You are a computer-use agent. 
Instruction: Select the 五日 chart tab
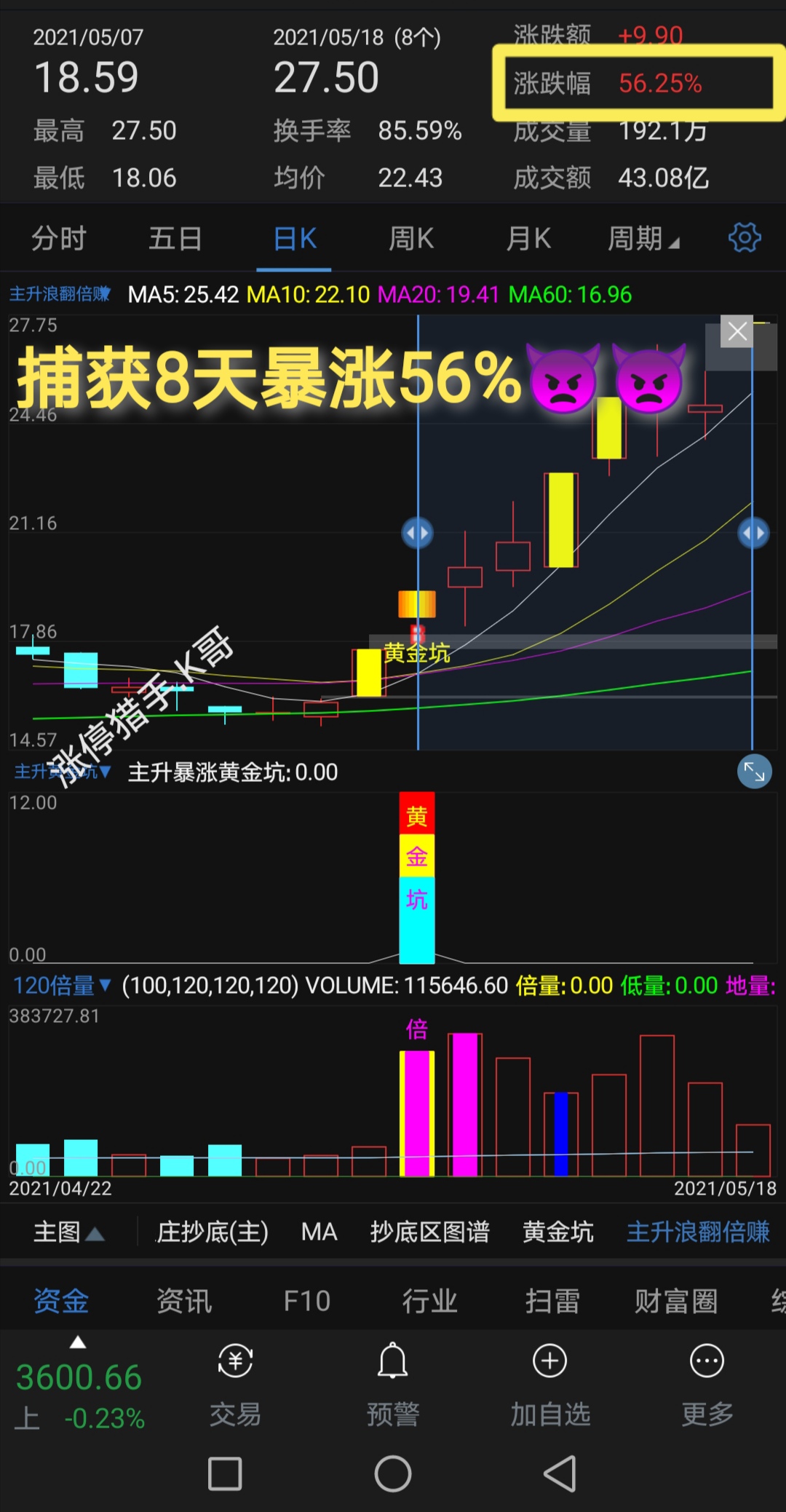[x=175, y=239]
